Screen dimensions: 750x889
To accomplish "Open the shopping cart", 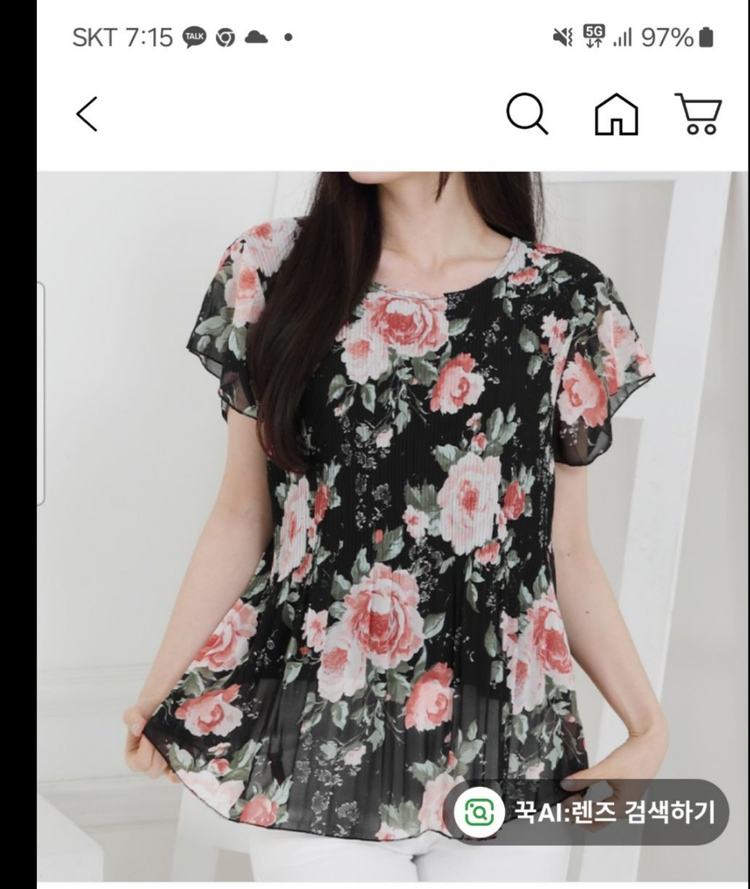I will click(698, 114).
